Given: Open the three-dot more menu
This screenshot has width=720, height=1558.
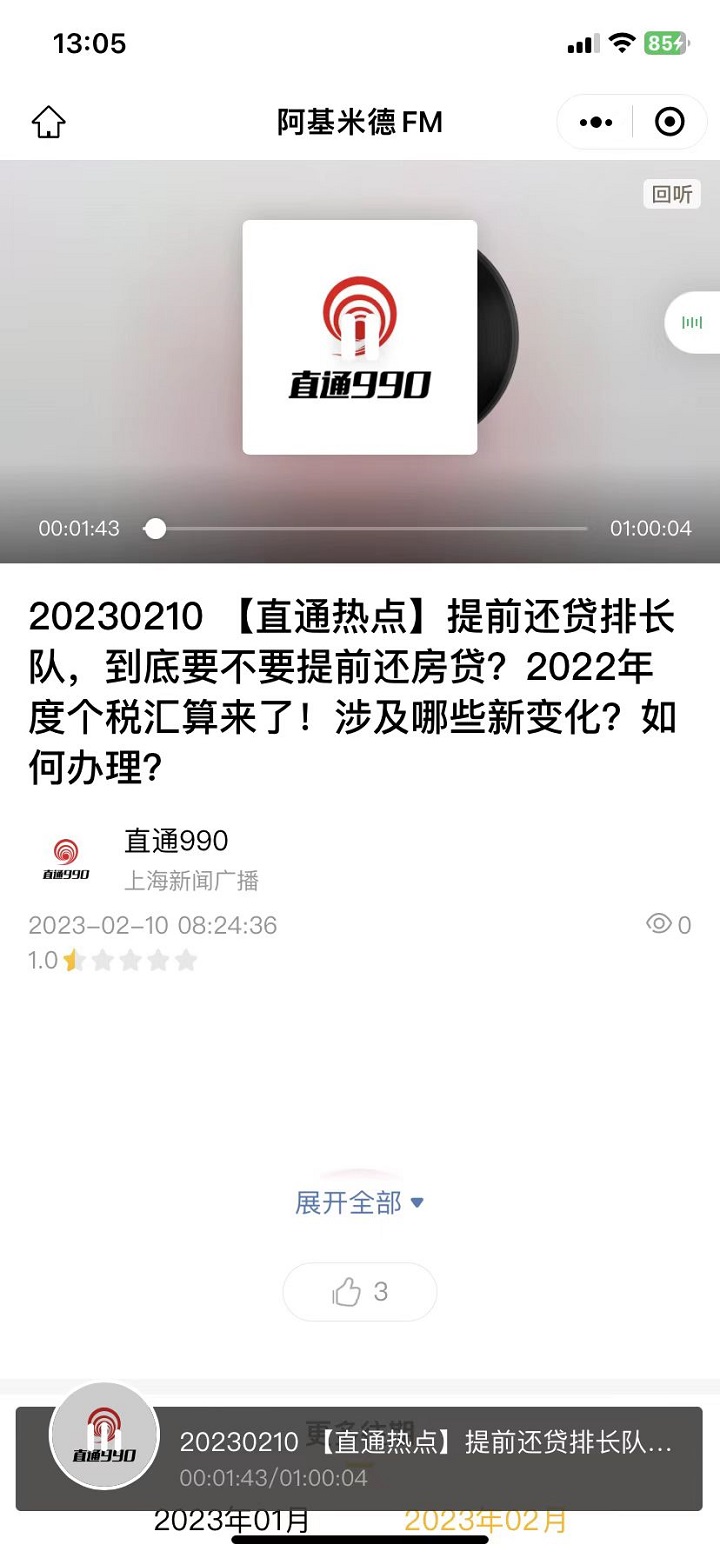Looking at the screenshot, I should point(596,123).
